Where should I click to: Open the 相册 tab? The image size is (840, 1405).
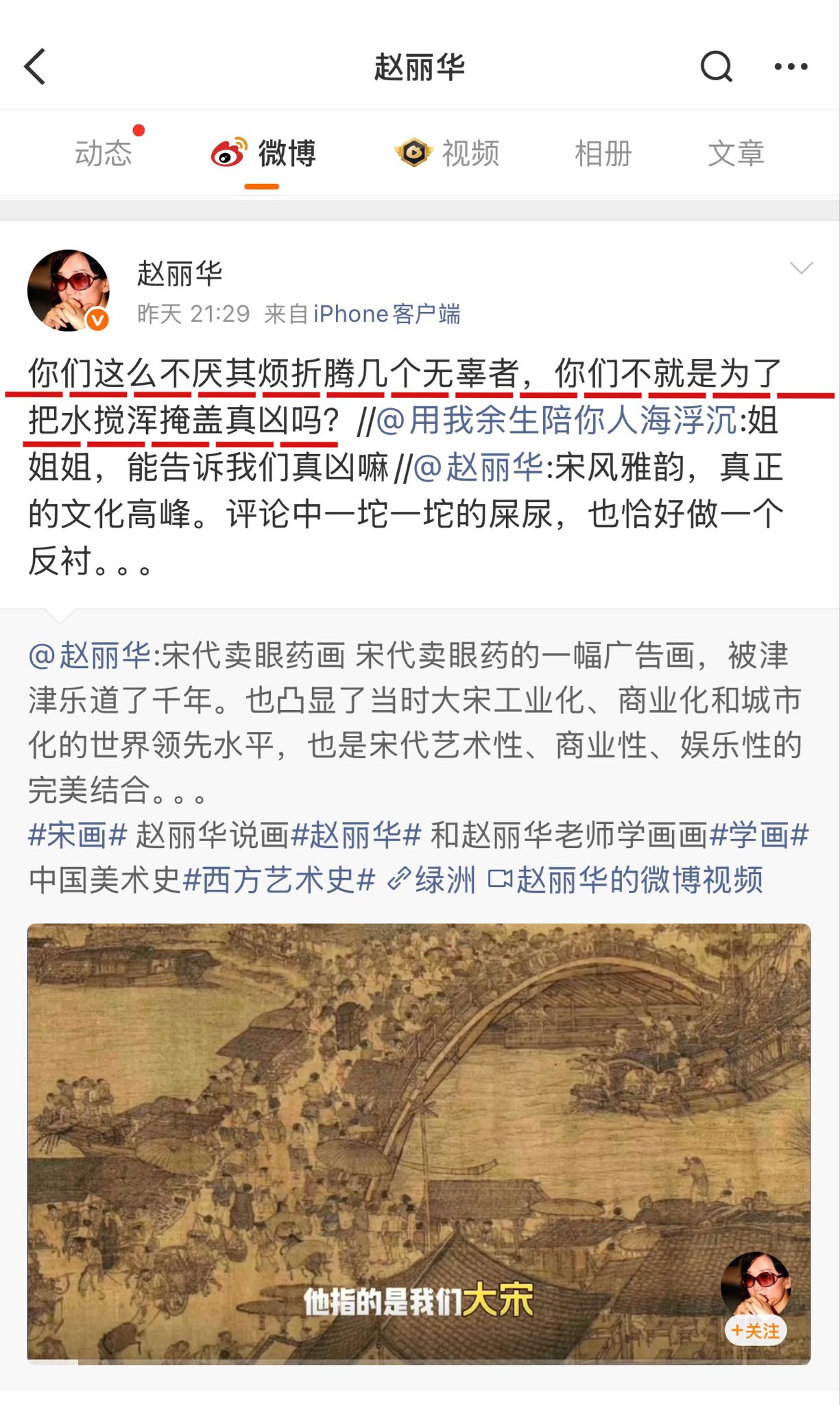(x=603, y=153)
